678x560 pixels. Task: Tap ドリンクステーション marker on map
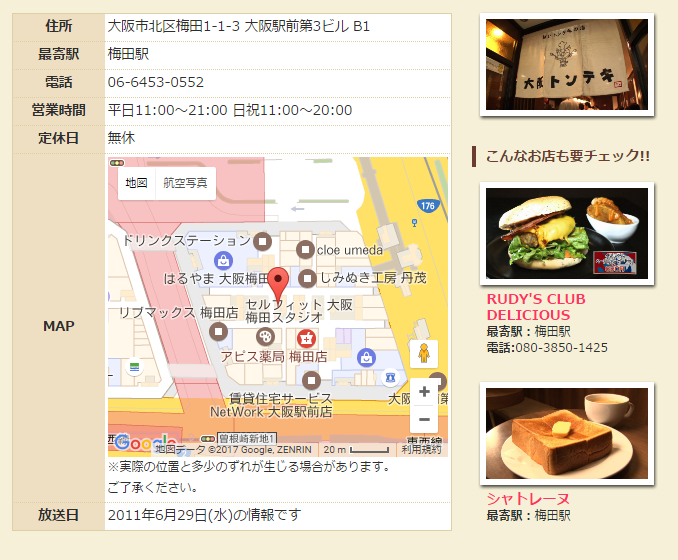pyautogui.click(x=263, y=241)
